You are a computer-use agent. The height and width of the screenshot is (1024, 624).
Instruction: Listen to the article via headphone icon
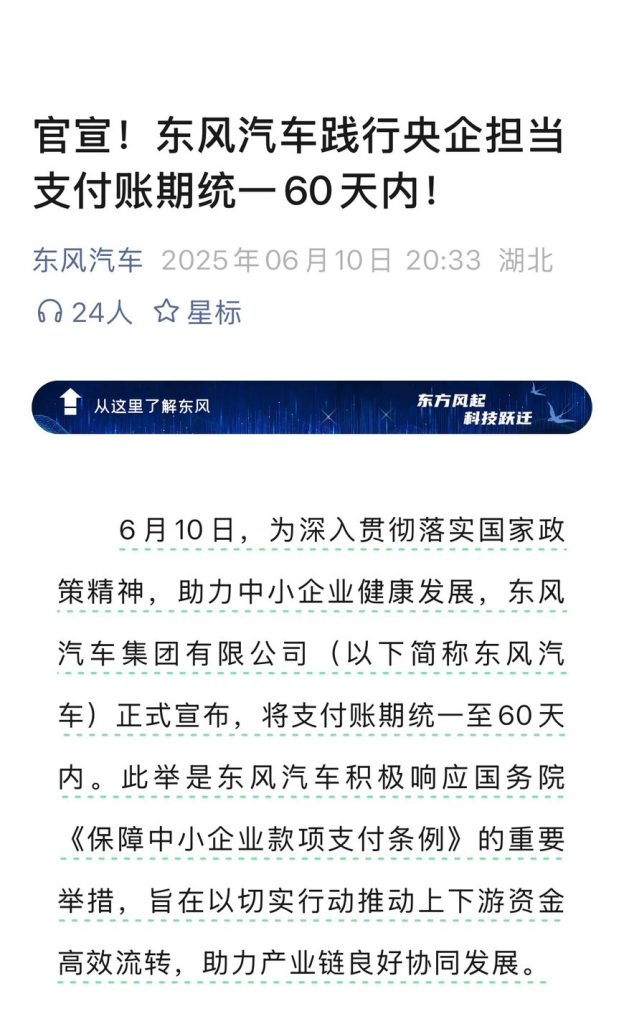coord(50,312)
